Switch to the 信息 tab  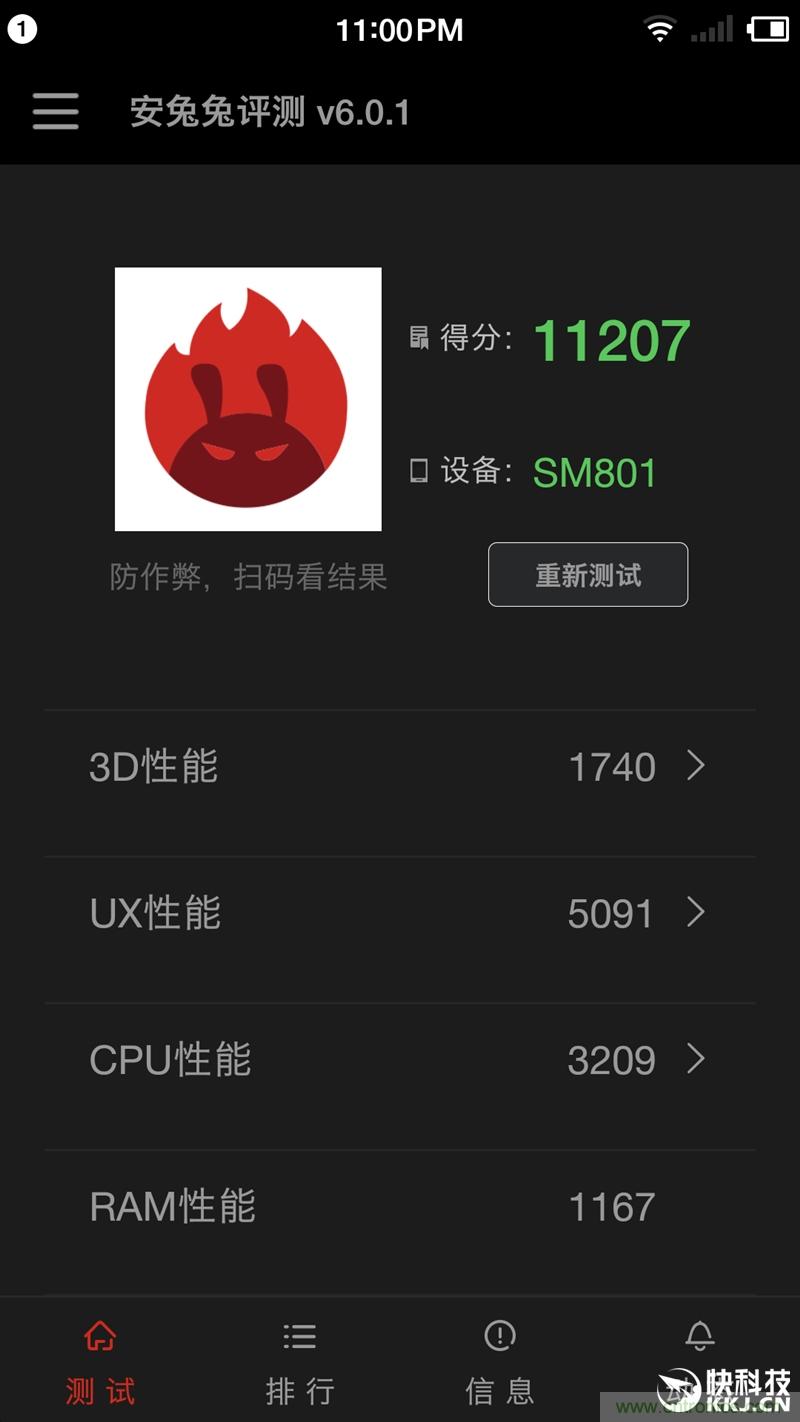coord(499,1390)
